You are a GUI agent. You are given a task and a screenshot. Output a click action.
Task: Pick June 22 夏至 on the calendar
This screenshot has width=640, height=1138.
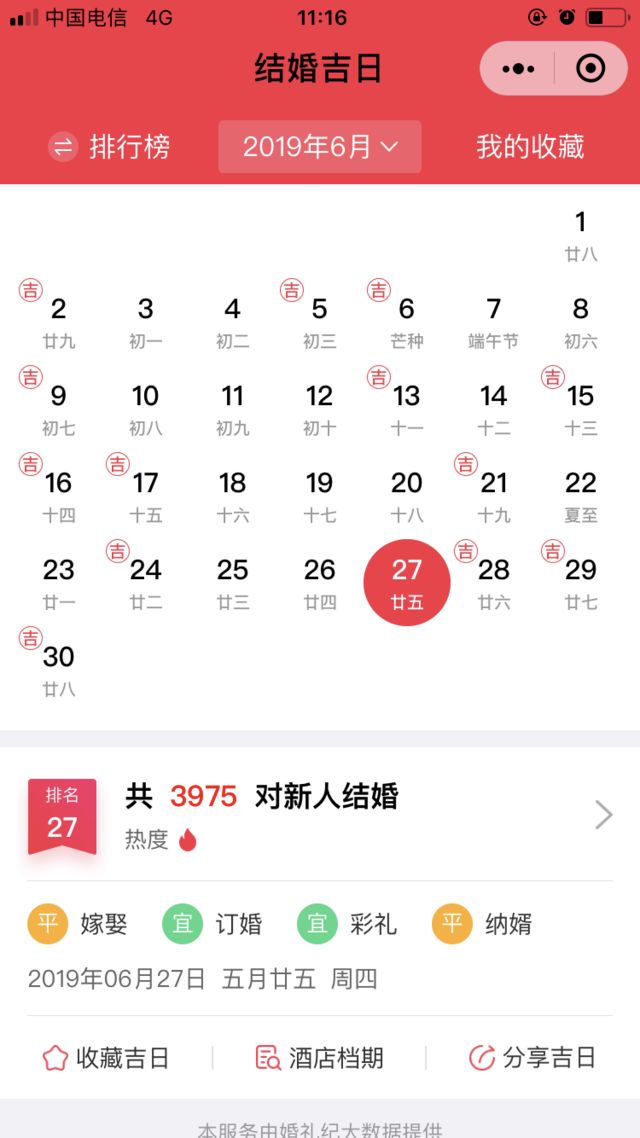(x=580, y=496)
